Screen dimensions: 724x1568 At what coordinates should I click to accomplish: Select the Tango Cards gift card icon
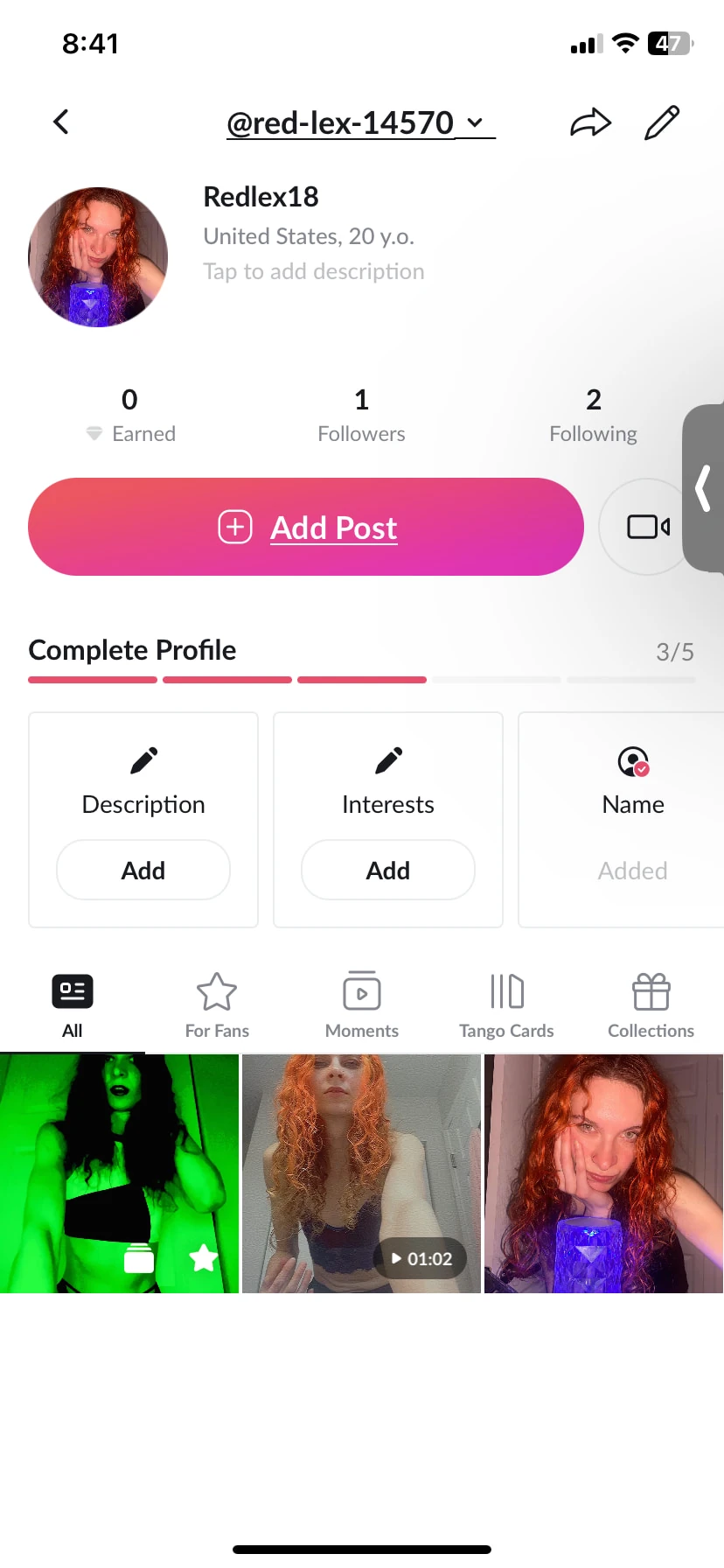pos(506,990)
